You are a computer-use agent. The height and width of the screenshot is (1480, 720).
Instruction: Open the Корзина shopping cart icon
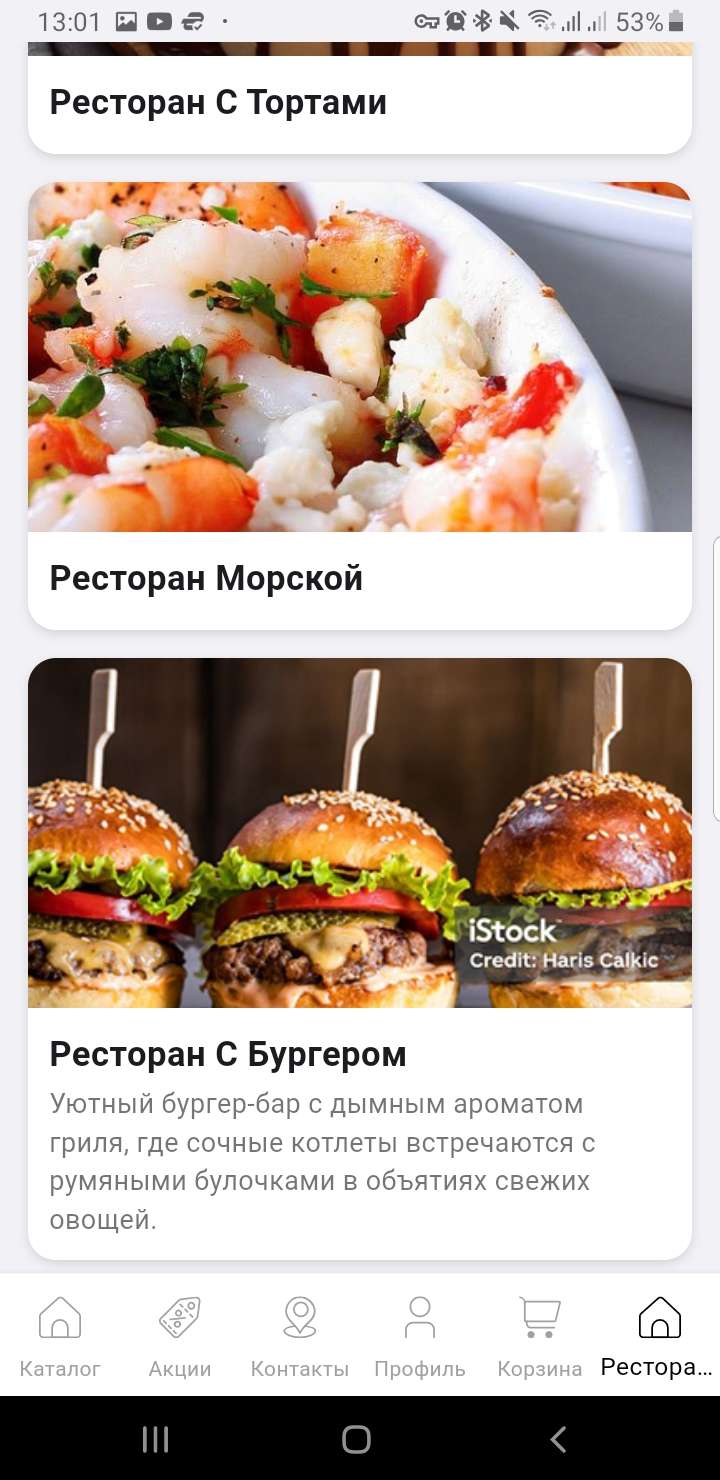point(539,1318)
